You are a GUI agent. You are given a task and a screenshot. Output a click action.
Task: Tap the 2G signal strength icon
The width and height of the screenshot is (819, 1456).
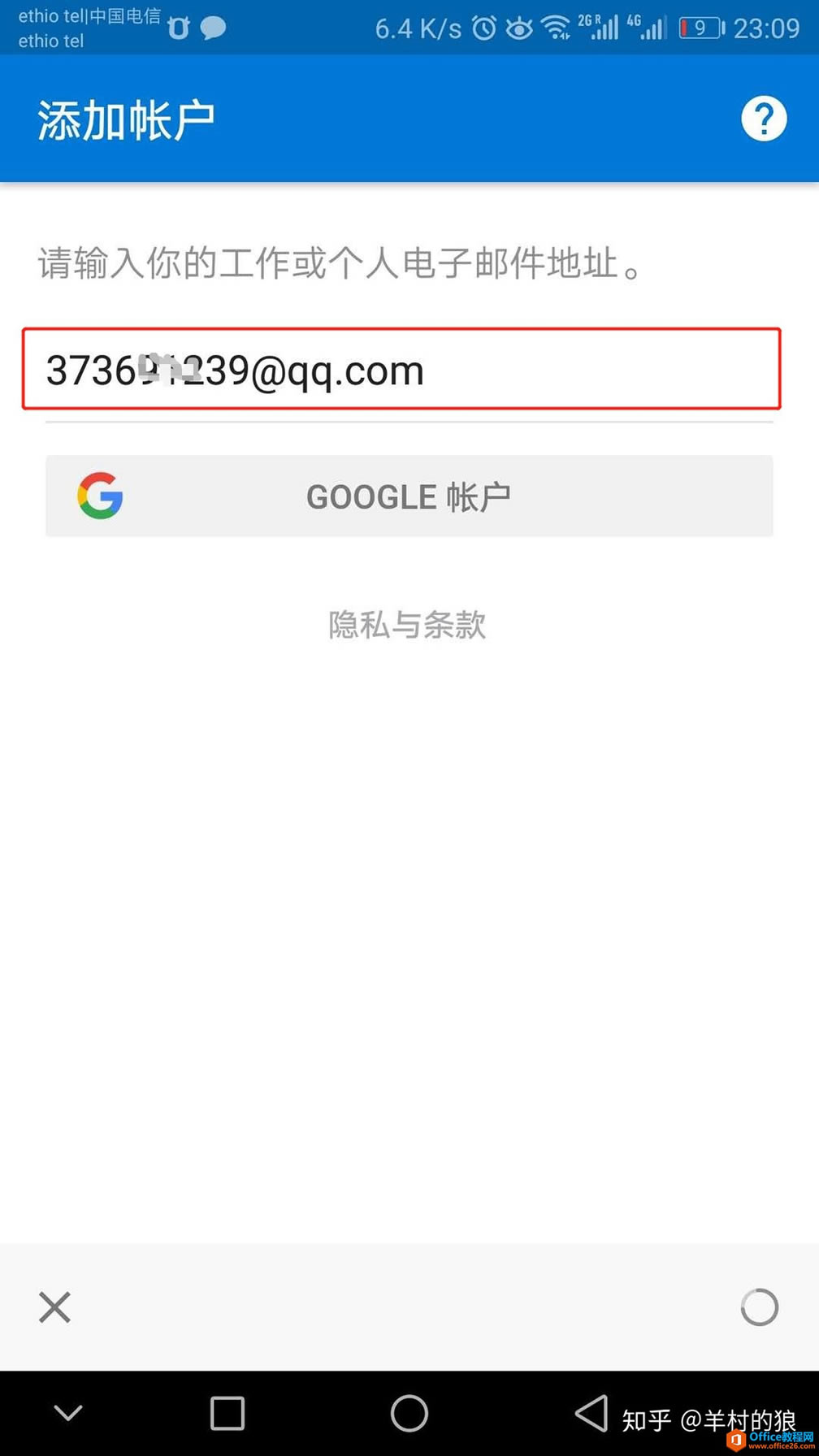[x=600, y=27]
